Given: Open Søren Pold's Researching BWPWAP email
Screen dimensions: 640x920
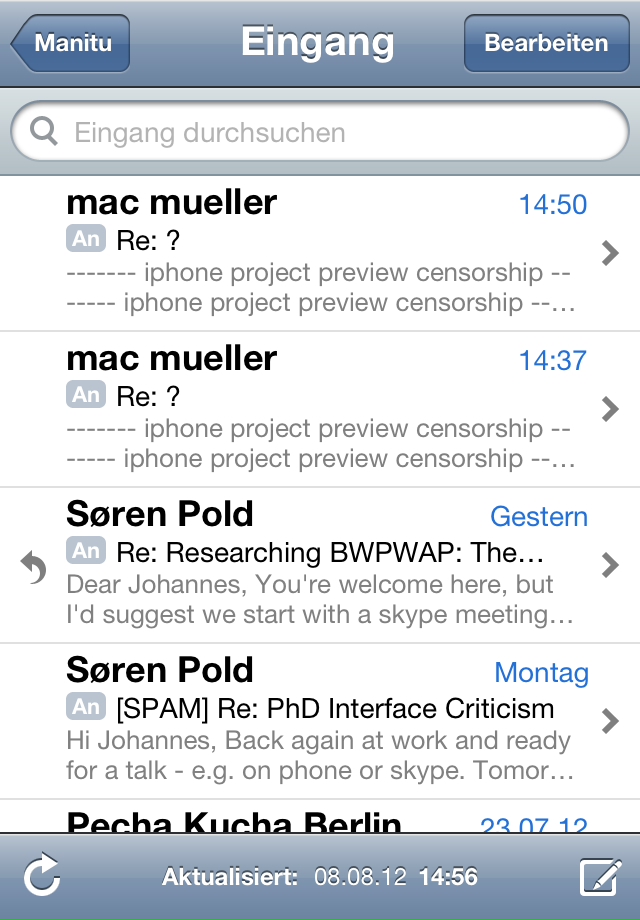Looking at the screenshot, I should (320, 565).
